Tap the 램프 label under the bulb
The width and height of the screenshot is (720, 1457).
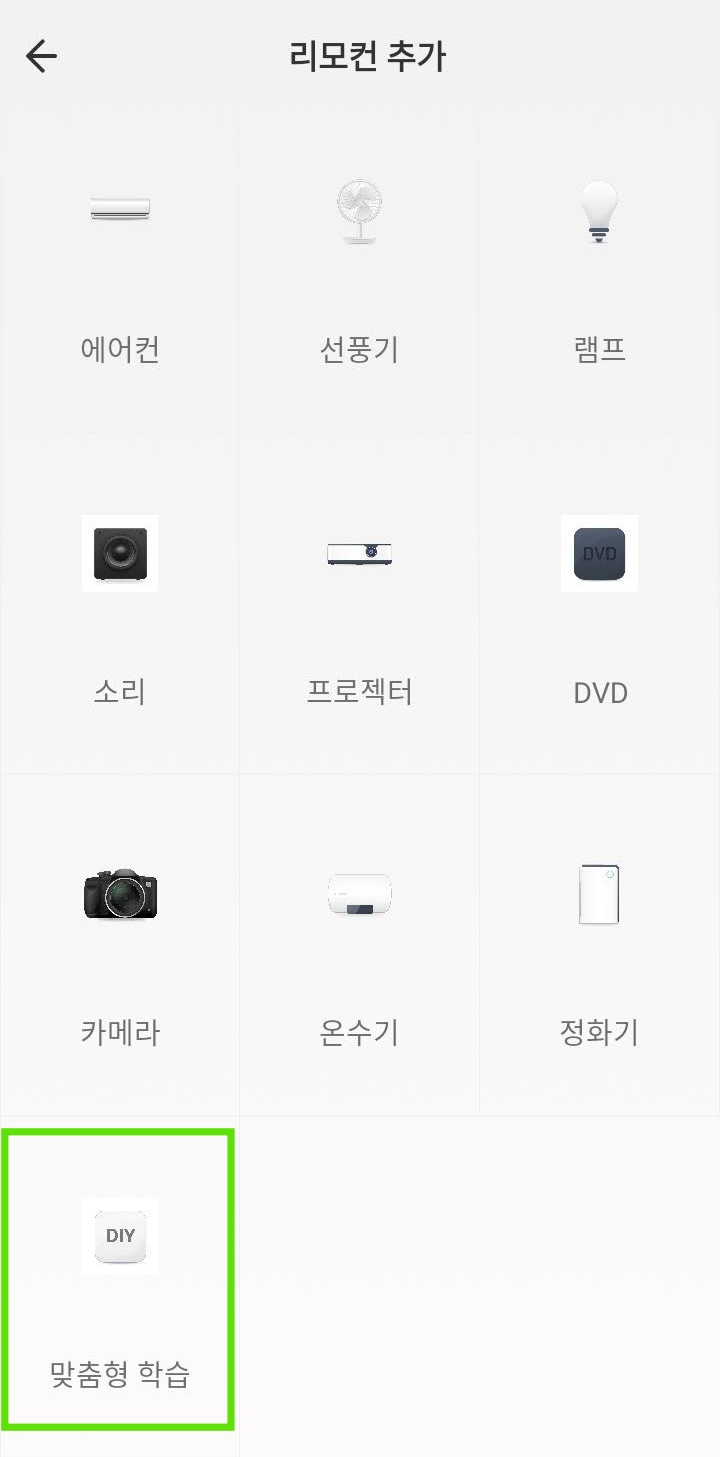coord(599,349)
